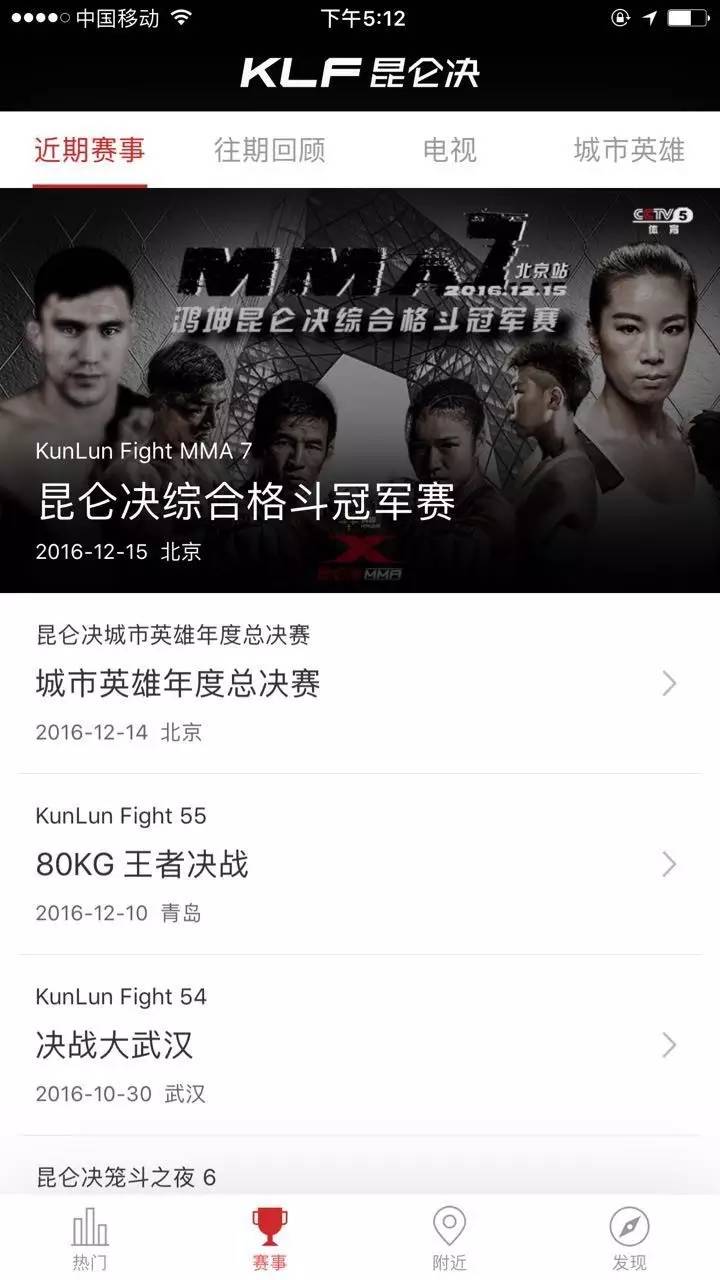
Task: Tap the 赛事 trophy tab
Action: click(269, 1238)
